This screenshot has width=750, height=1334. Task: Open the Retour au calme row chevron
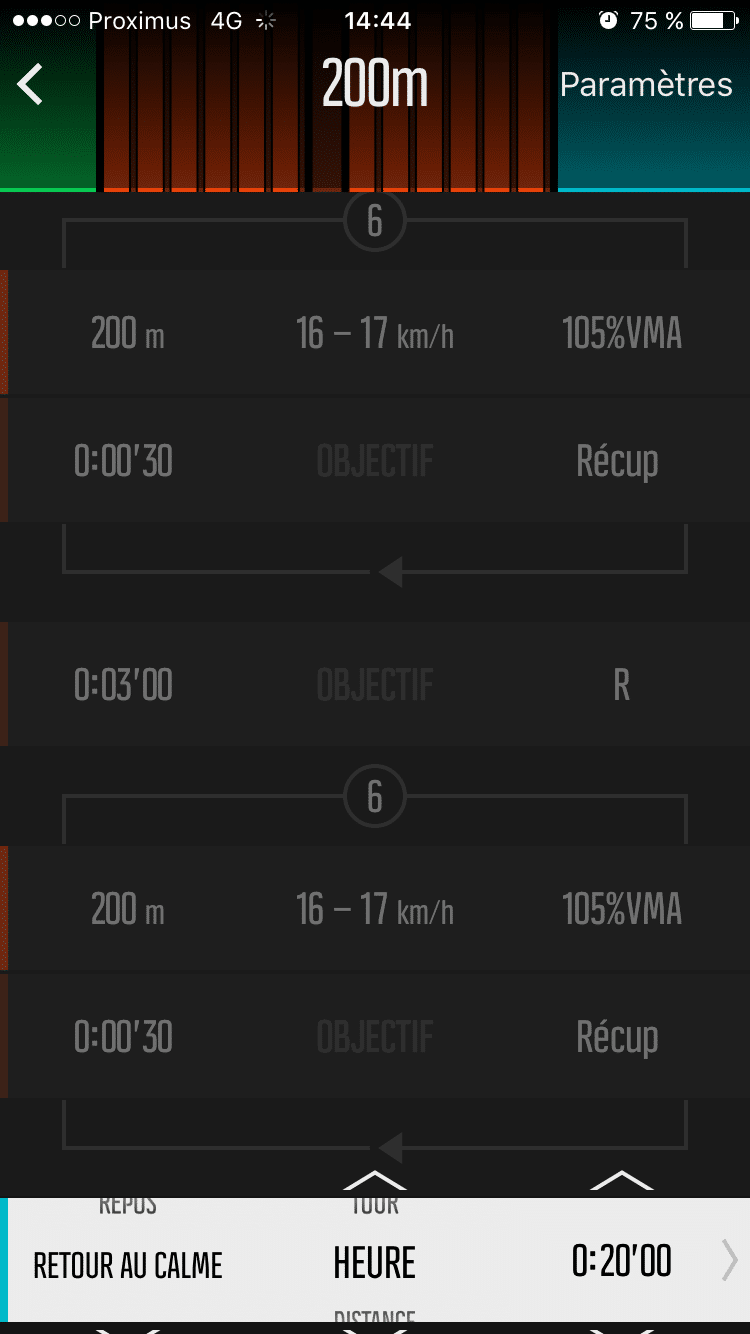tap(729, 1261)
